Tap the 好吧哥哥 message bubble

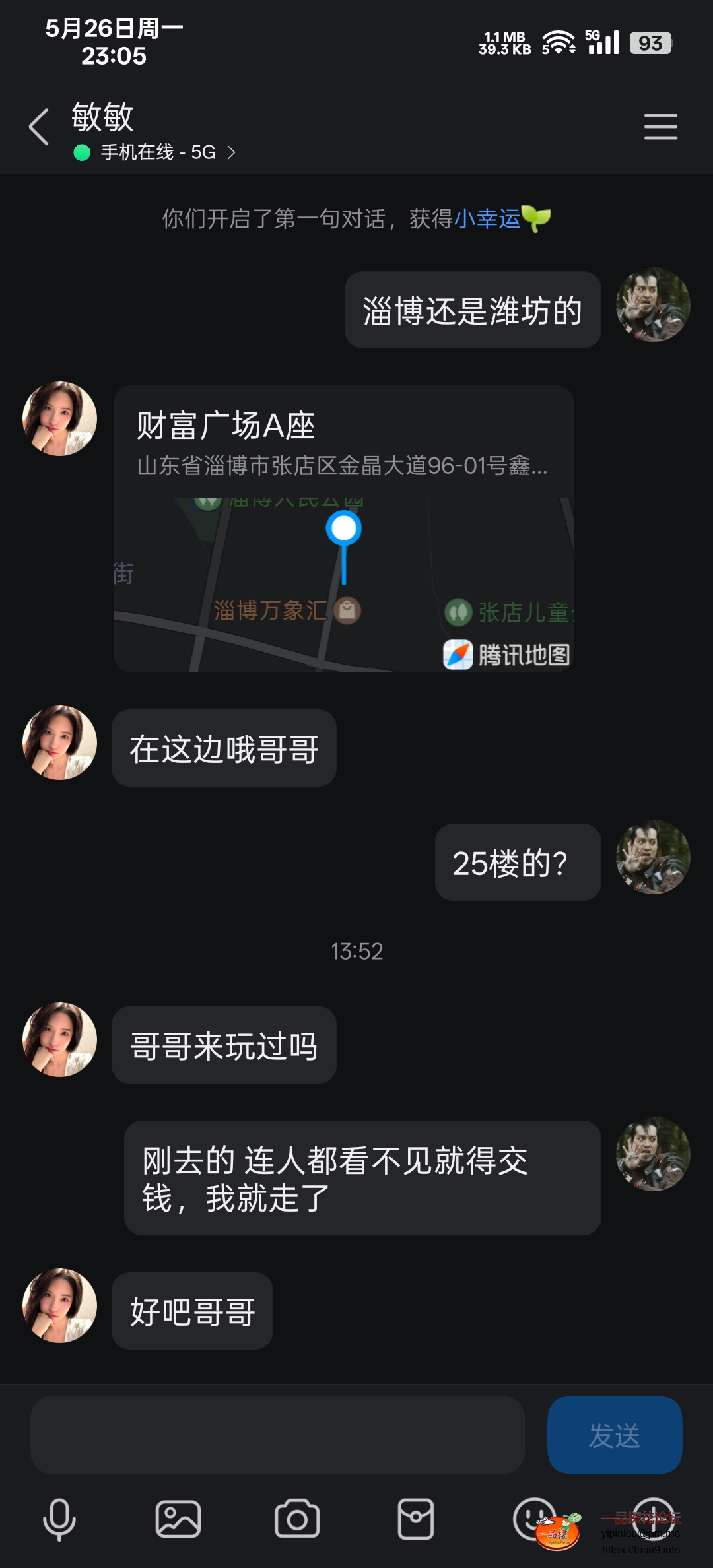pos(192,1311)
